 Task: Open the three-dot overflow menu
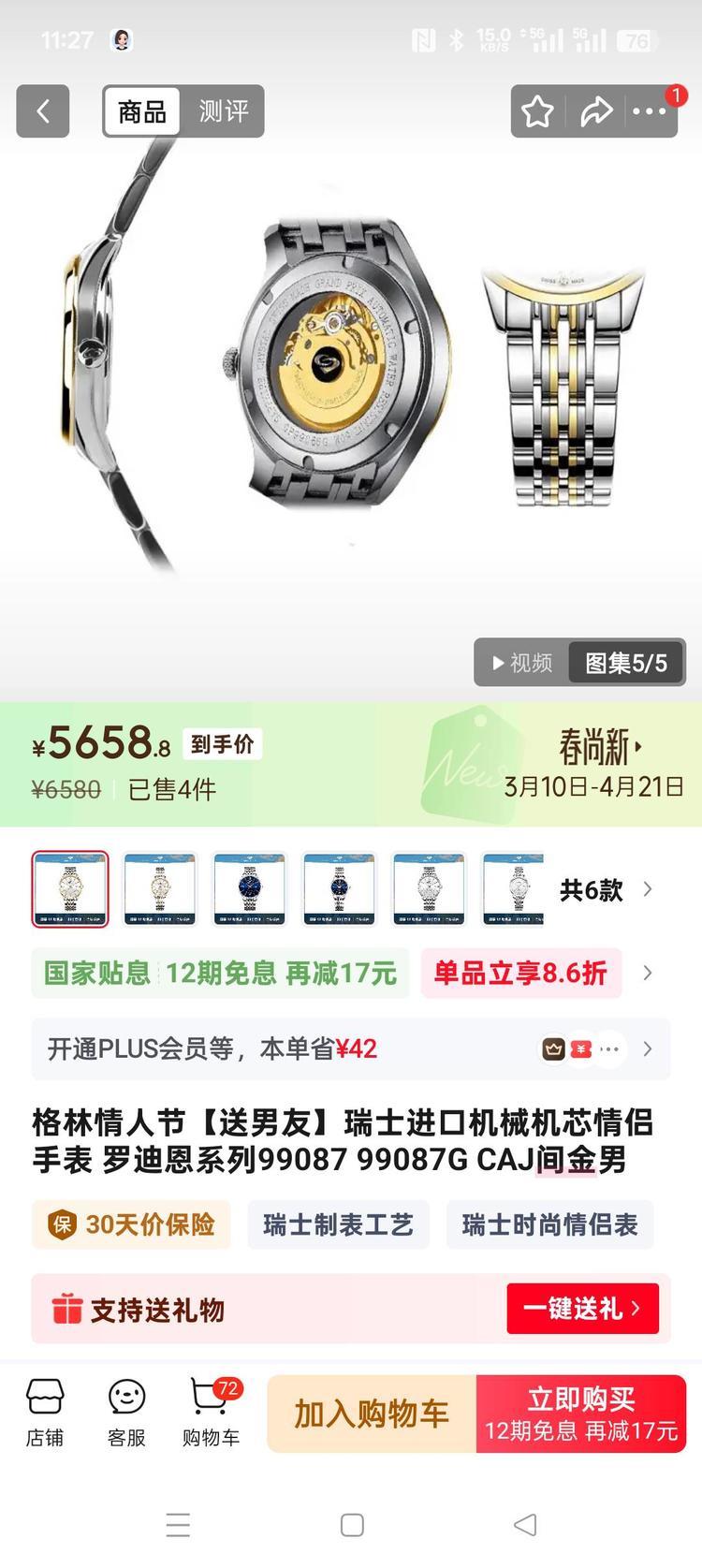(650, 112)
